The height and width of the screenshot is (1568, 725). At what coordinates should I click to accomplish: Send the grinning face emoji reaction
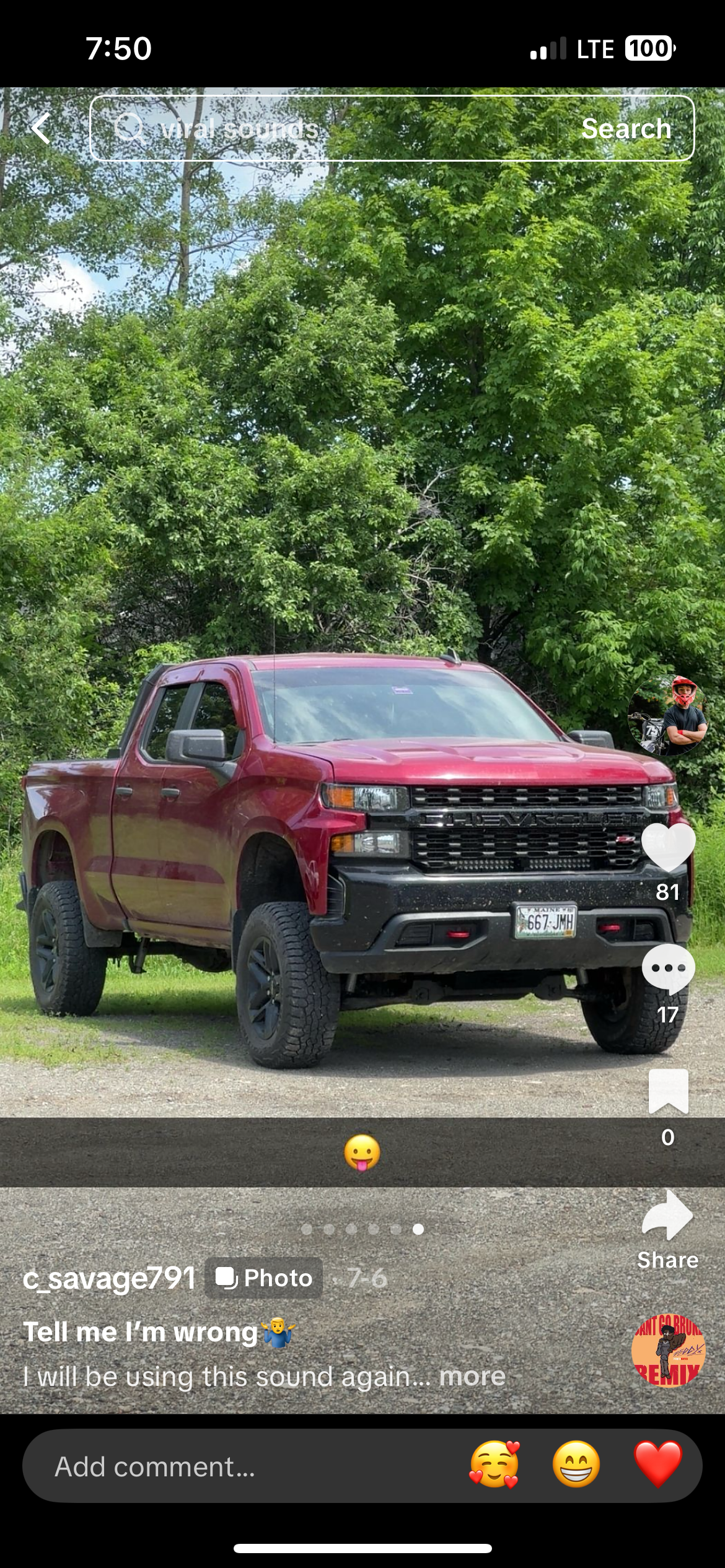[x=576, y=1465]
